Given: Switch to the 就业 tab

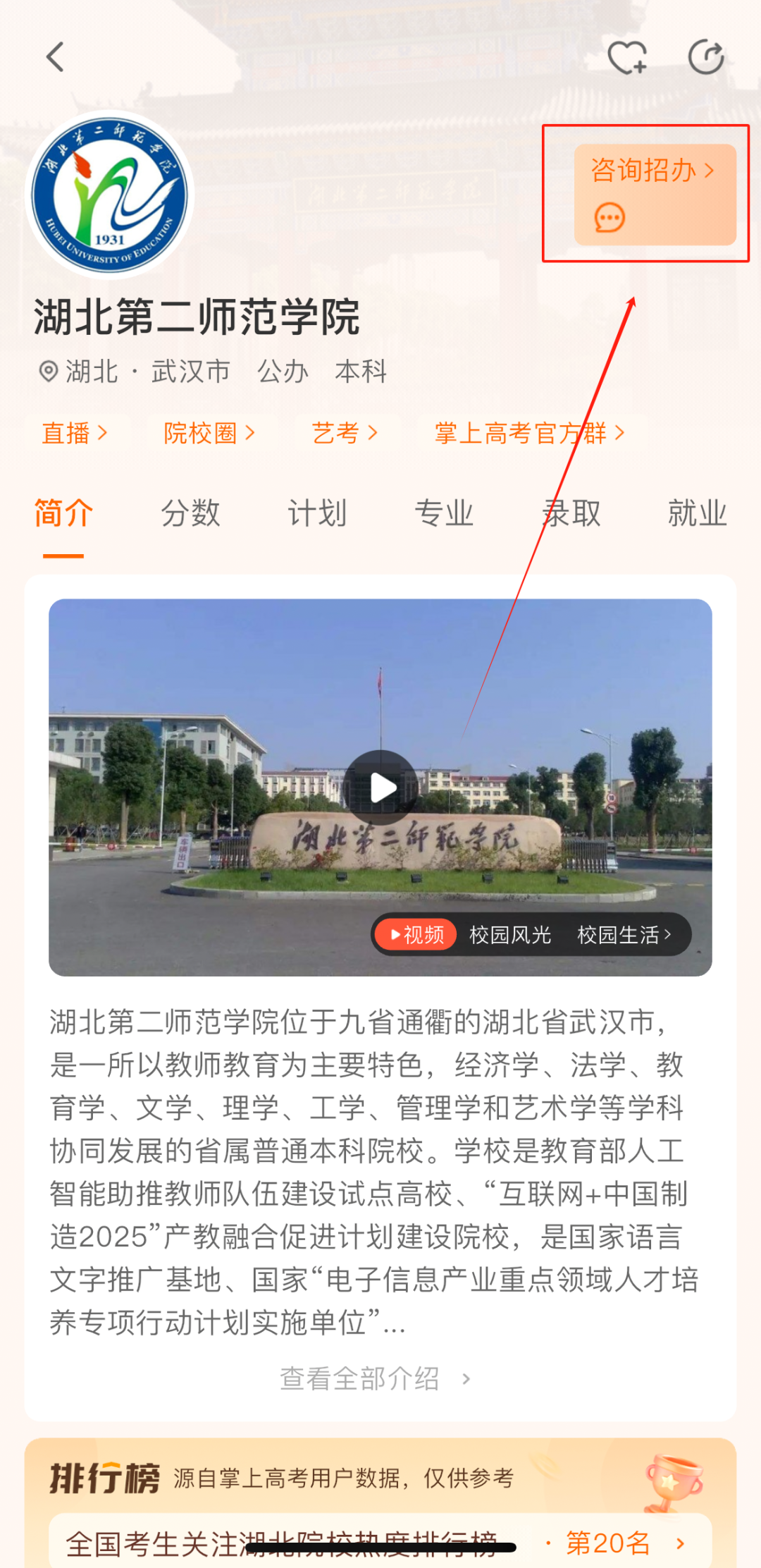Looking at the screenshot, I should [x=698, y=513].
